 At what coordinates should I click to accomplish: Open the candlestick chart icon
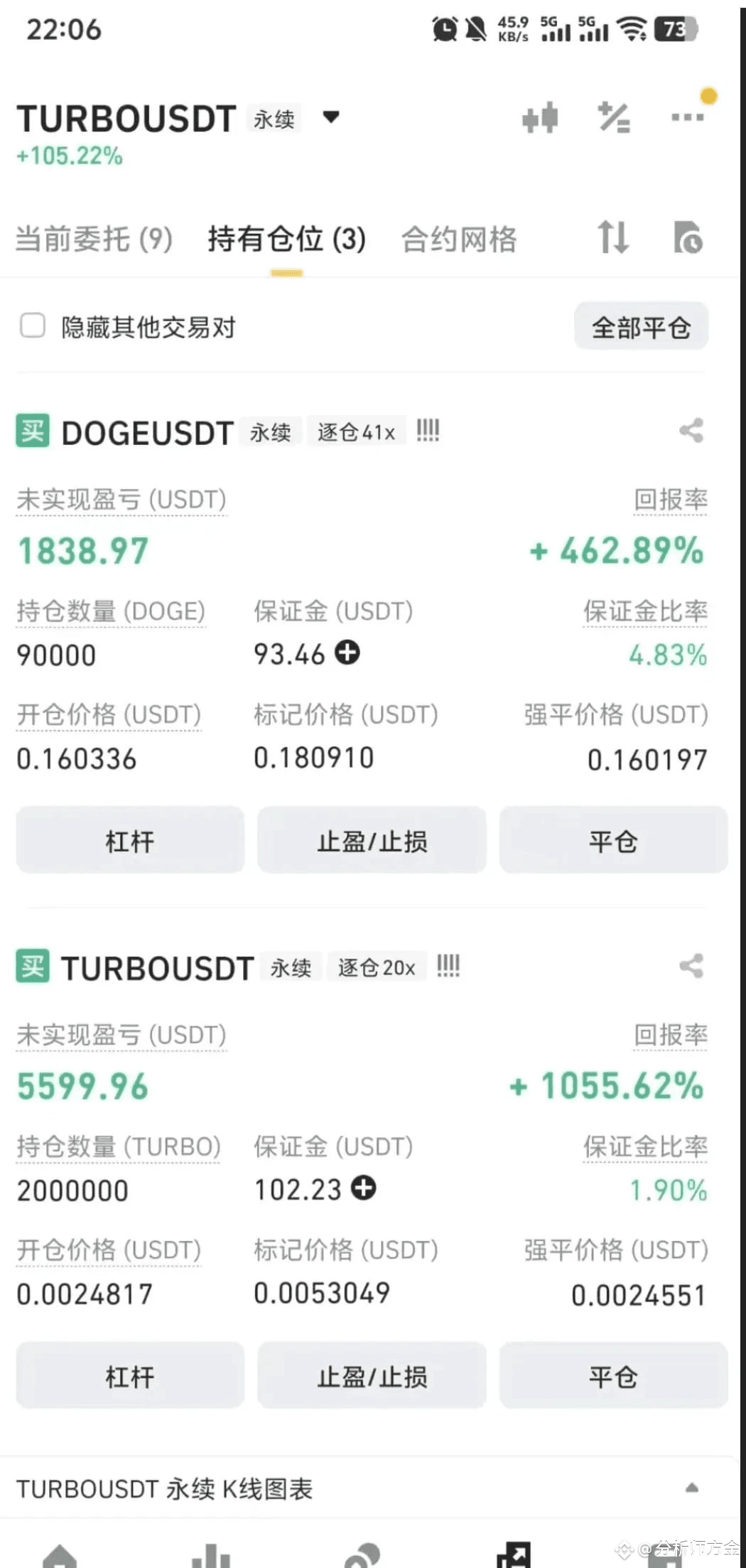(540, 118)
